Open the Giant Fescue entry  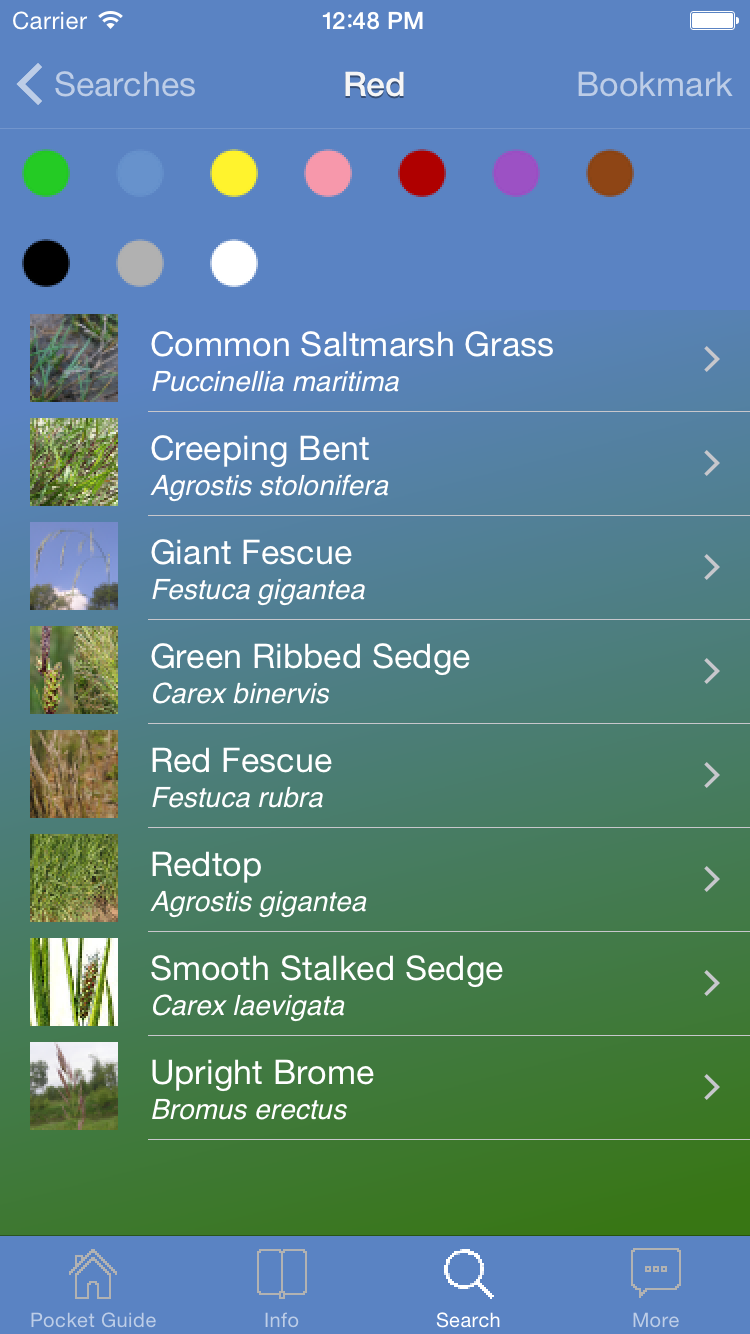(400, 567)
